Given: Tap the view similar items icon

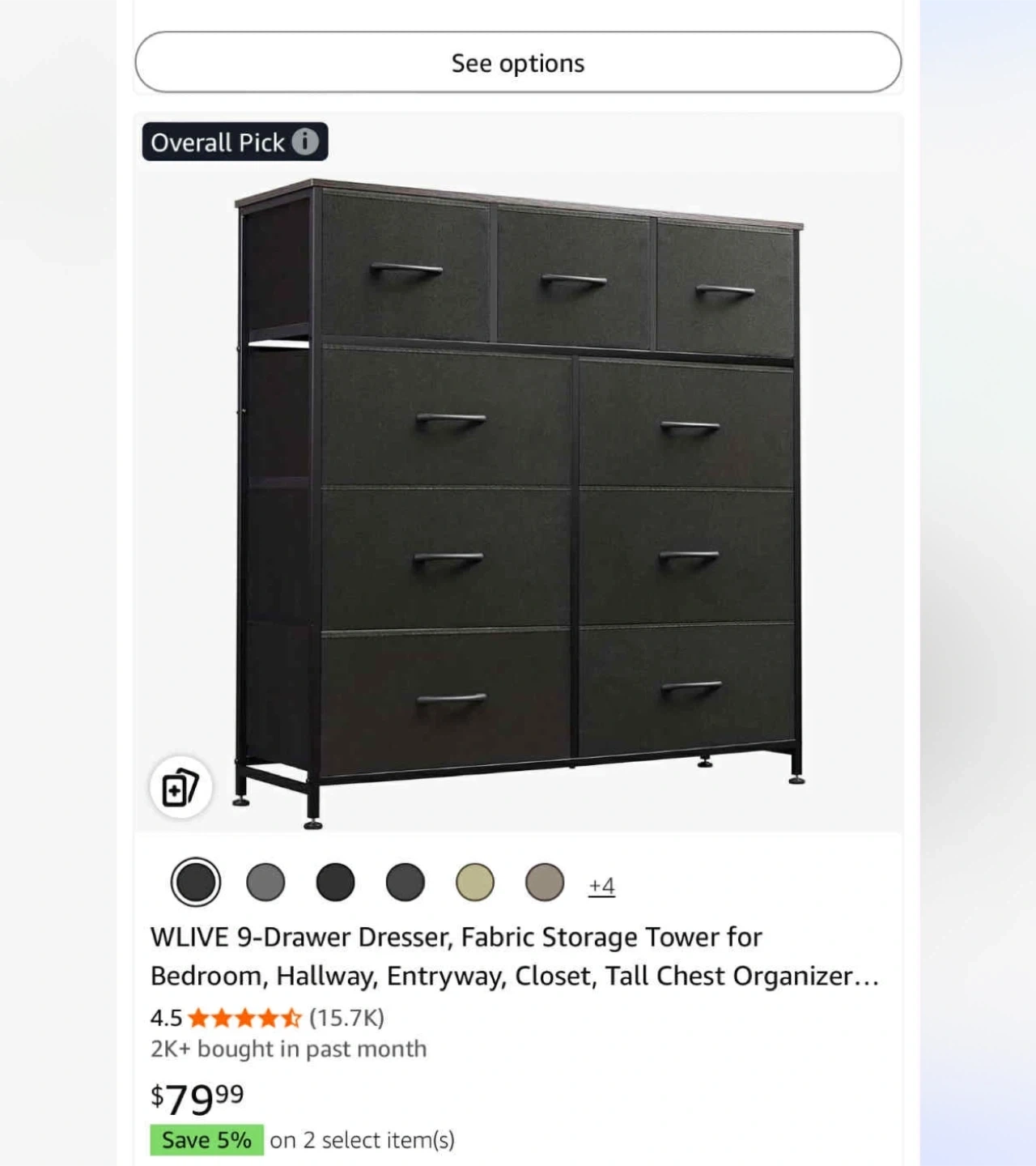Looking at the screenshot, I should pyautogui.click(x=180, y=788).
